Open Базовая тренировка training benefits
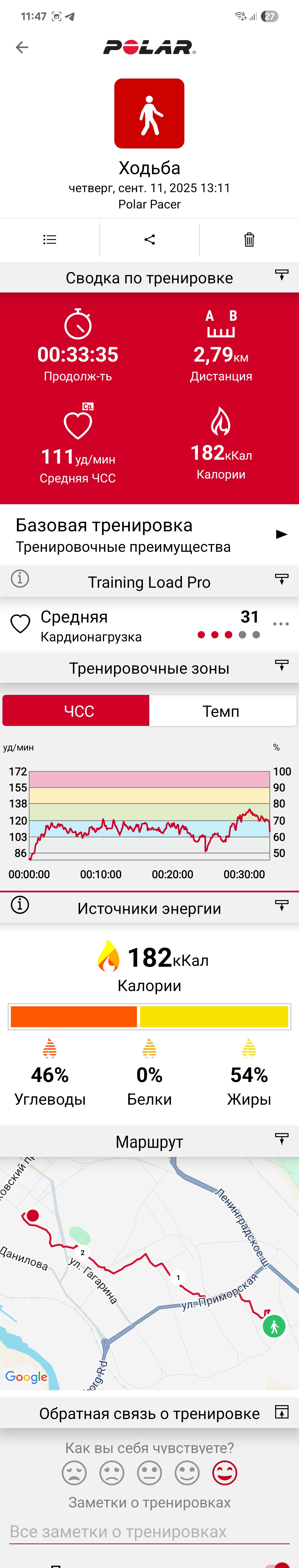This screenshot has width=299, height=1568. pyautogui.click(x=149, y=534)
